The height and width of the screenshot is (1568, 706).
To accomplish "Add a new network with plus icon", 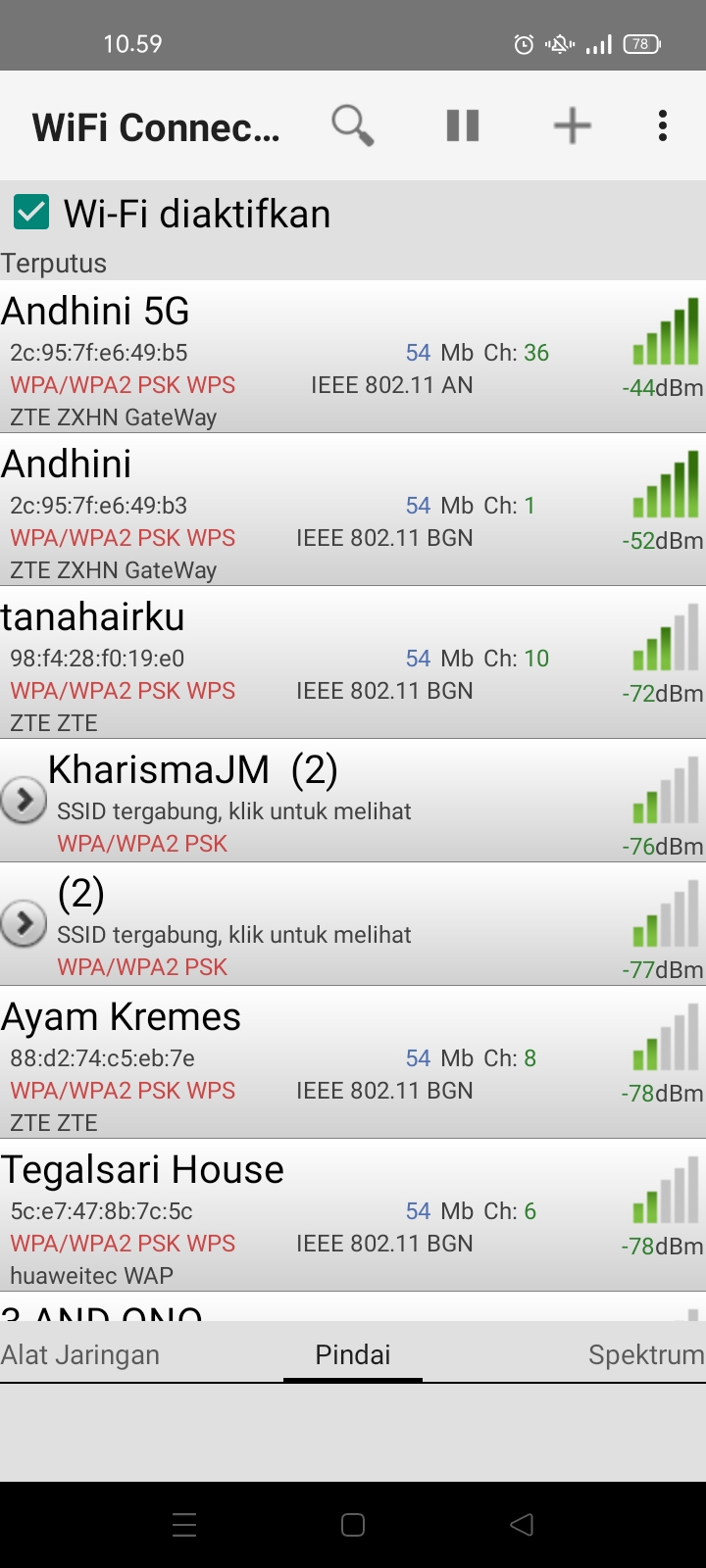I will [x=572, y=125].
